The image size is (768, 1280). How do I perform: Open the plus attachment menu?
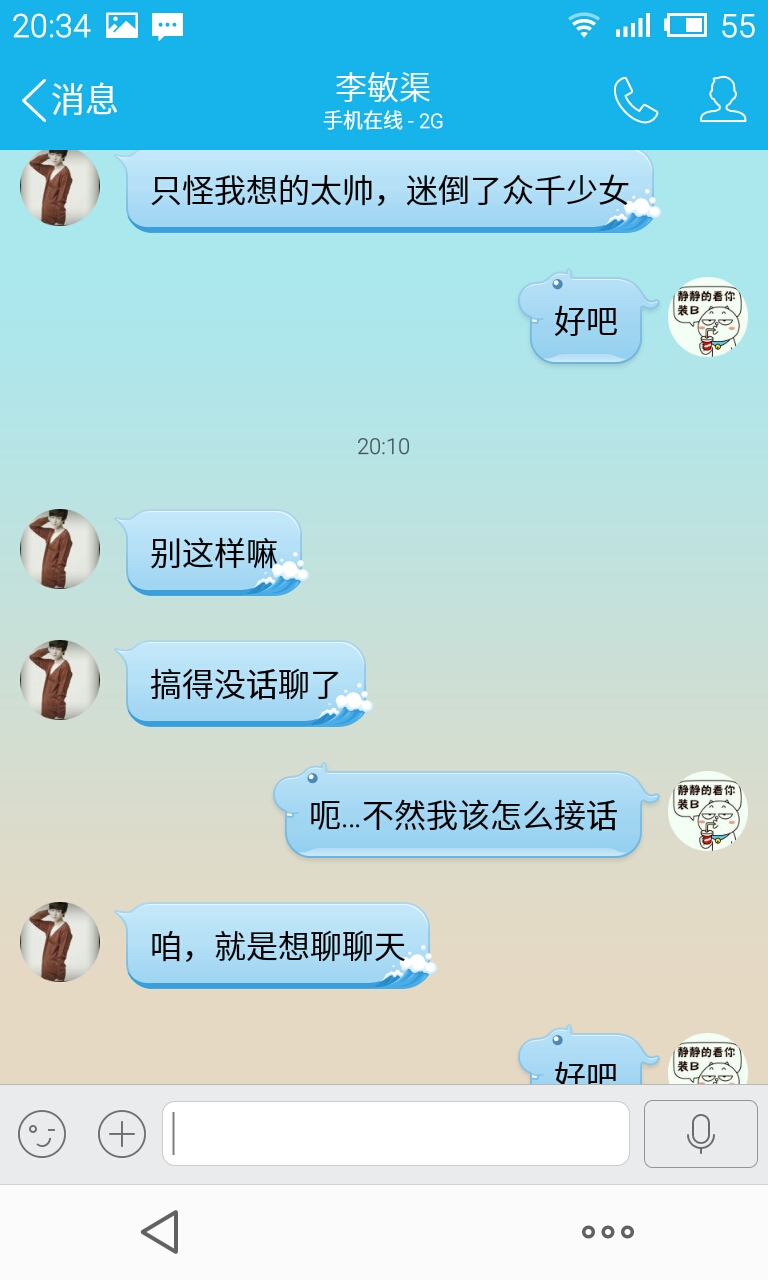(x=122, y=1134)
